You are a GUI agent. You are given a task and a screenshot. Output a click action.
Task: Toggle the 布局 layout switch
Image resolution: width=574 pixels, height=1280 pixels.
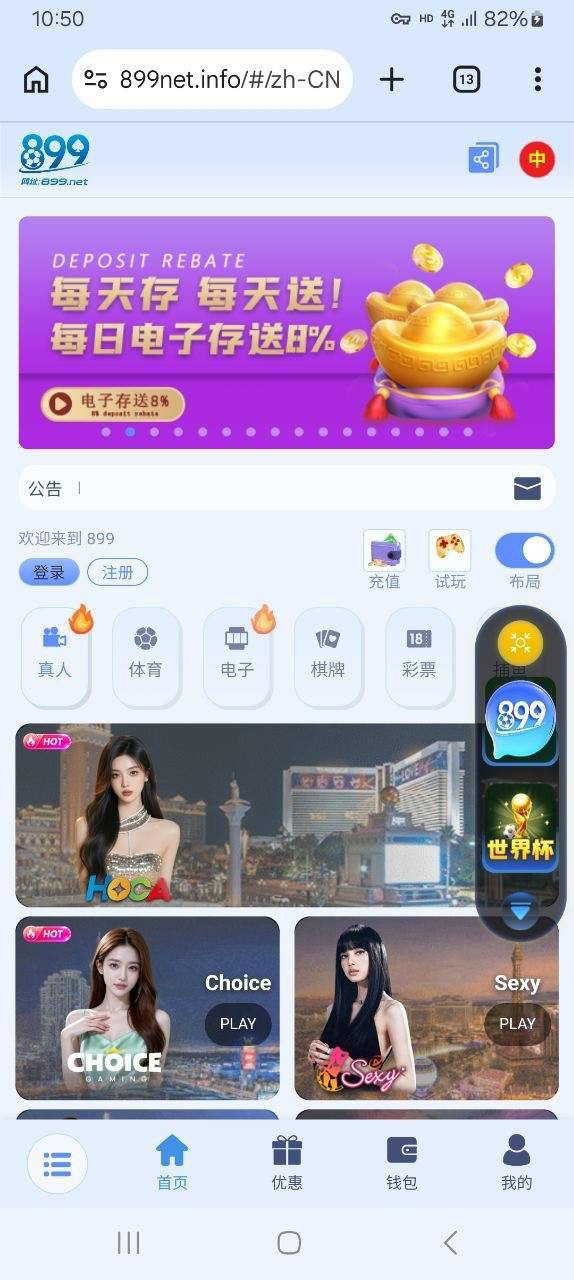pyautogui.click(x=525, y=551)
